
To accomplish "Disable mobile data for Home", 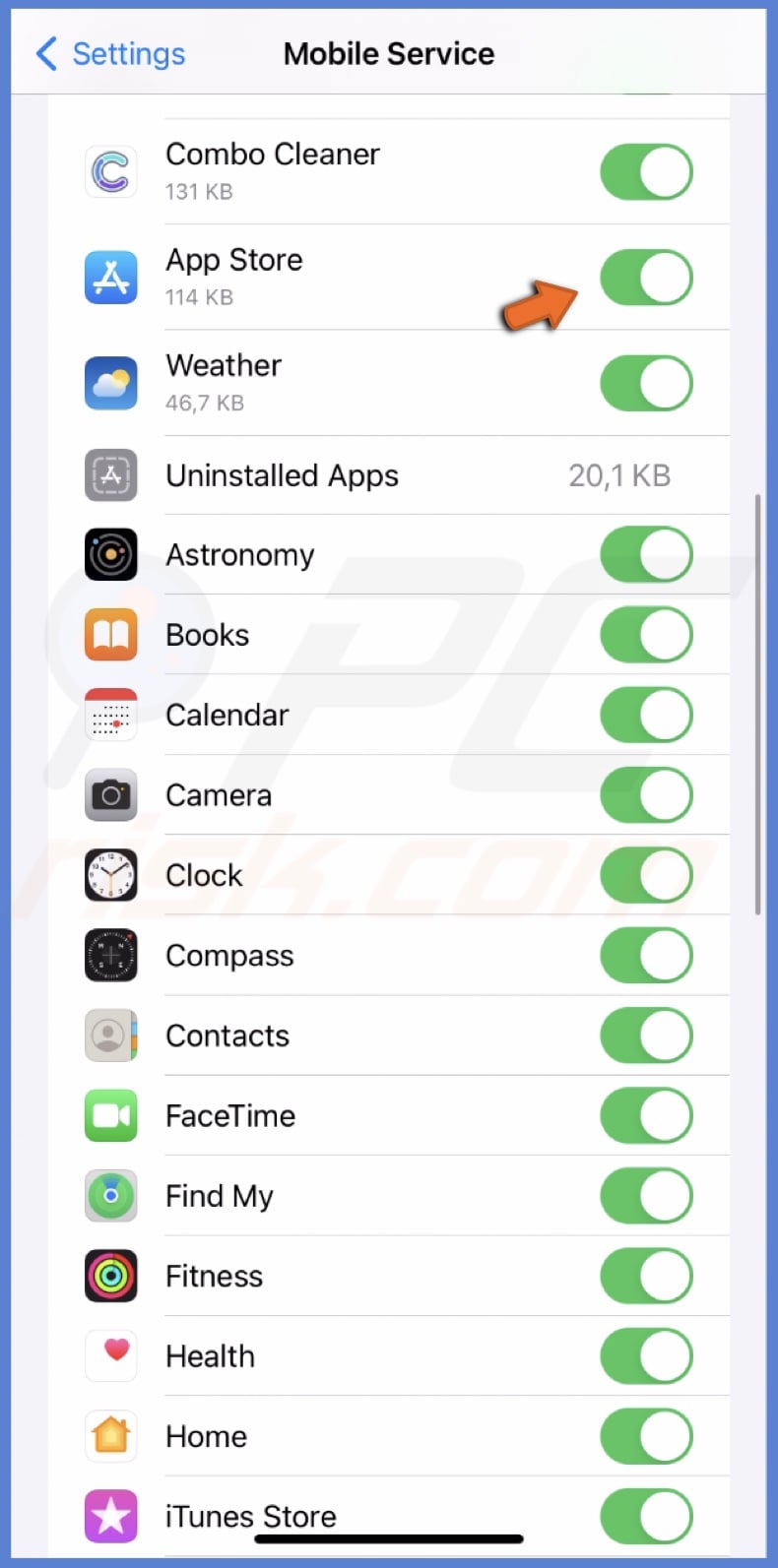I will 646,1435.
